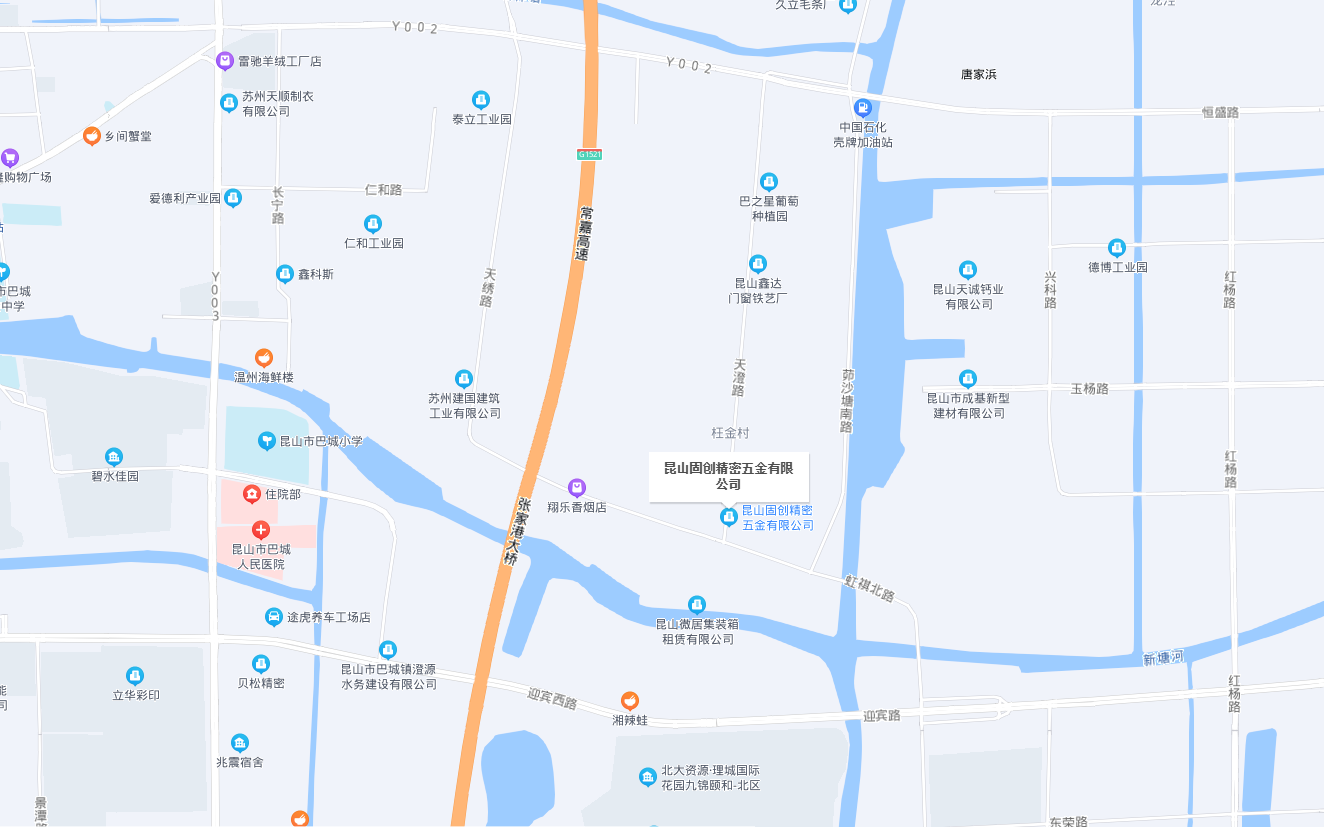The image size is (1324, 827).
Task: Open the 昆山固创精密五金有限公司 info callout
Action: (x=728, y=476)
